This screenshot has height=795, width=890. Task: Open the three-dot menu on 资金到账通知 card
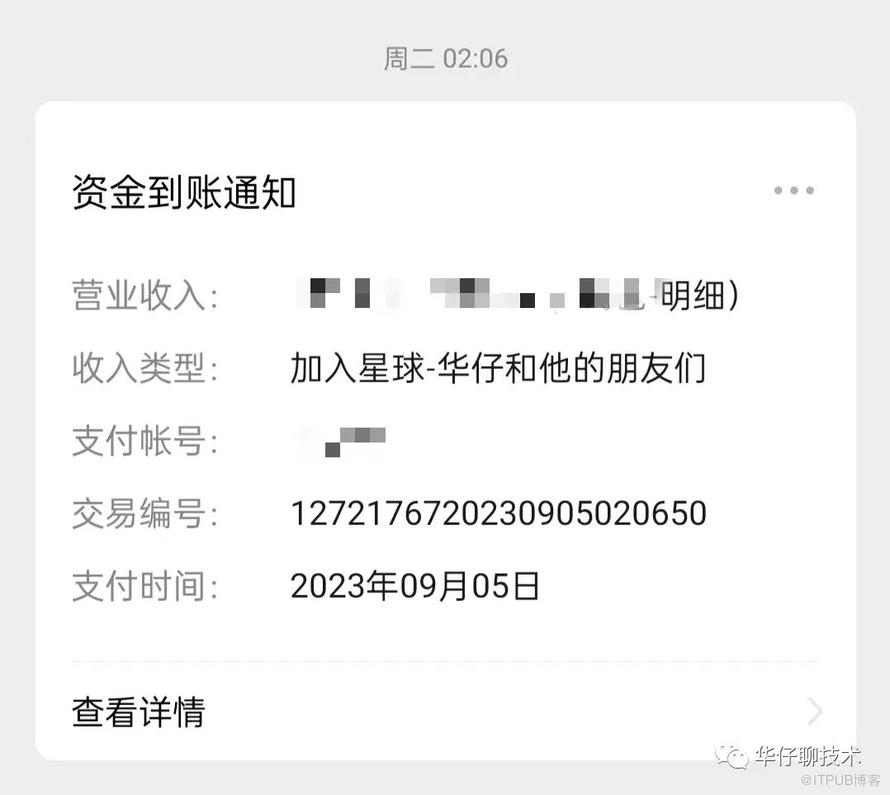coord(793,190)
